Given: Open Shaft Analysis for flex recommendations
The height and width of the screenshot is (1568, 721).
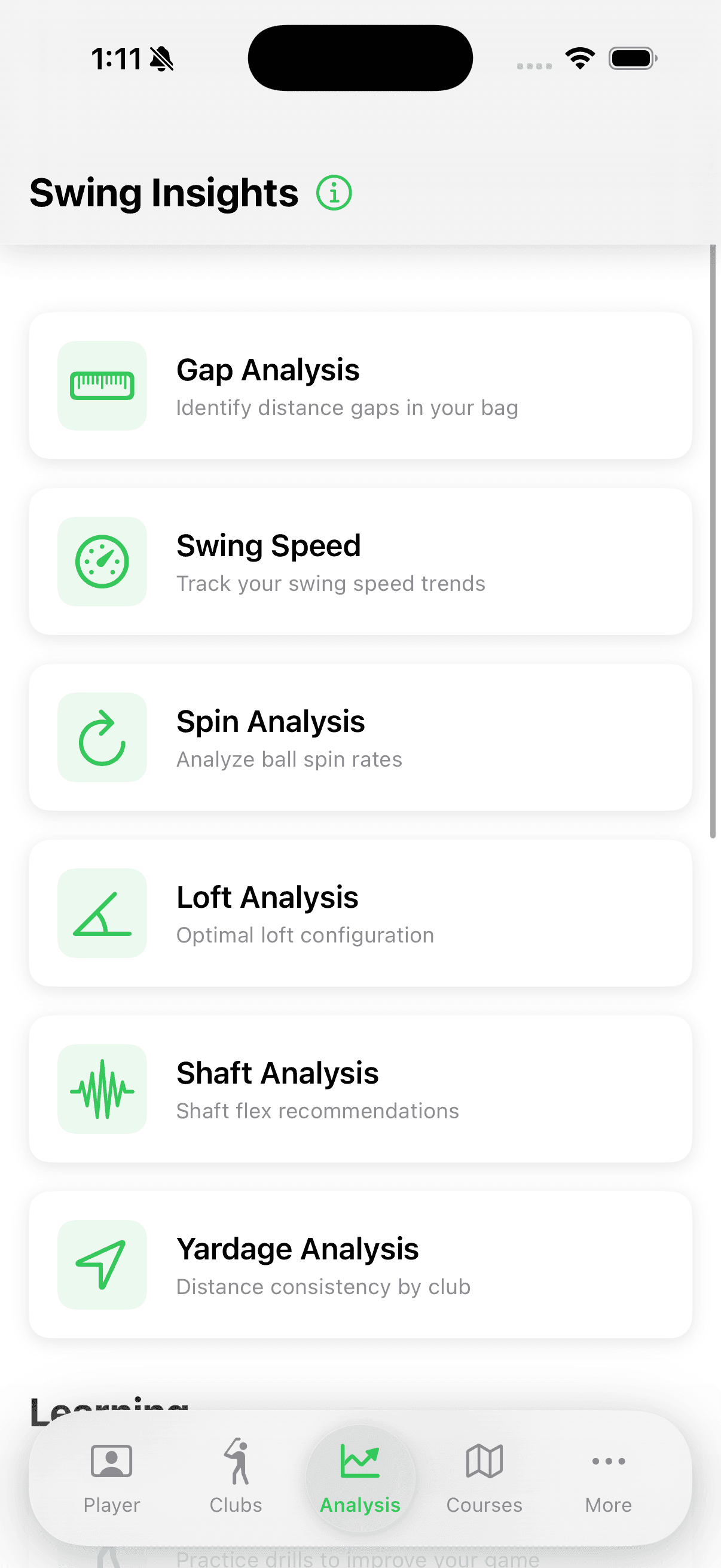Looking at the screenshot, I should [360, 1089].
